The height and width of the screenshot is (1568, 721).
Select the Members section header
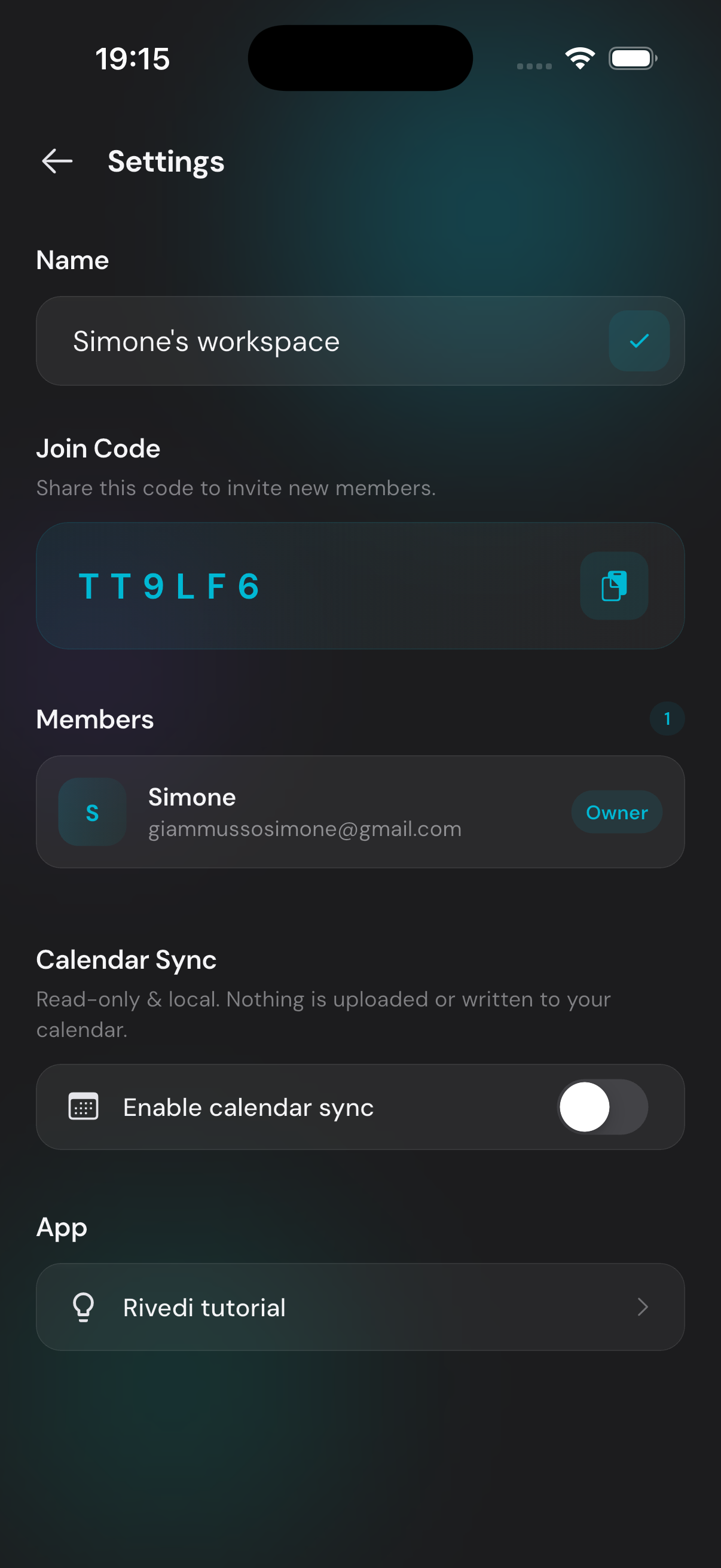[95, 719]
